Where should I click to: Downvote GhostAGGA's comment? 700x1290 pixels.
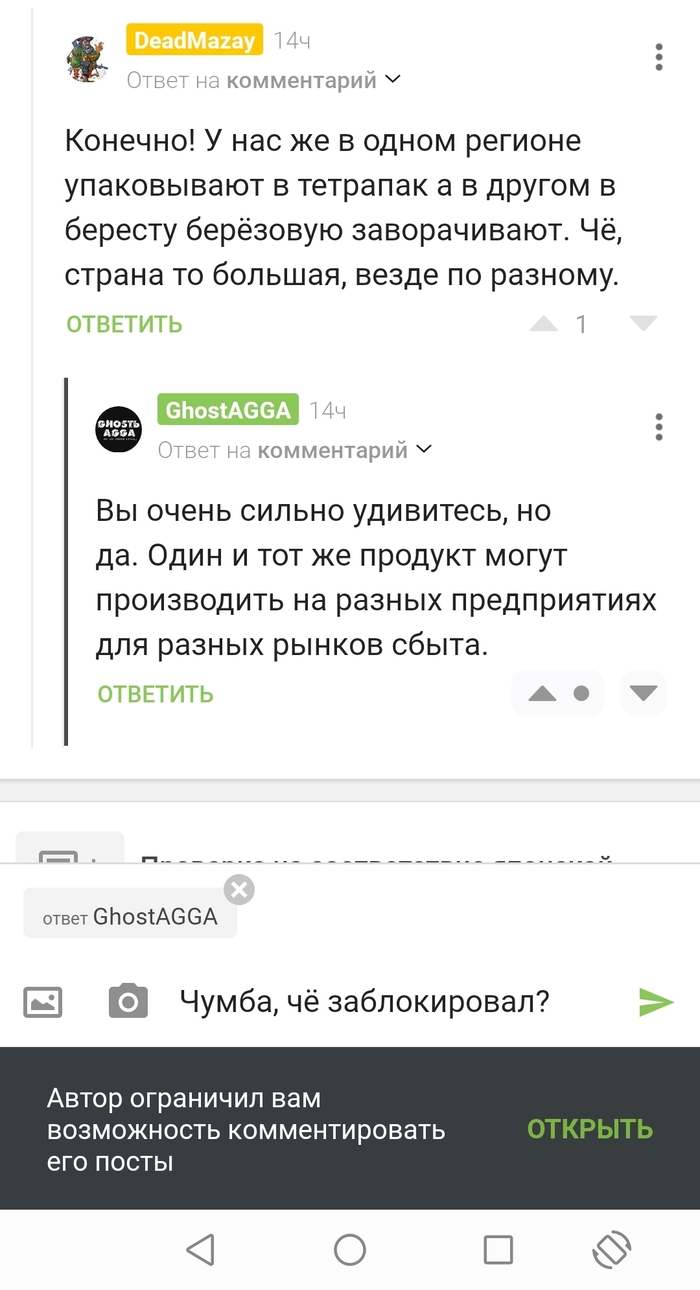coord(643,693)
